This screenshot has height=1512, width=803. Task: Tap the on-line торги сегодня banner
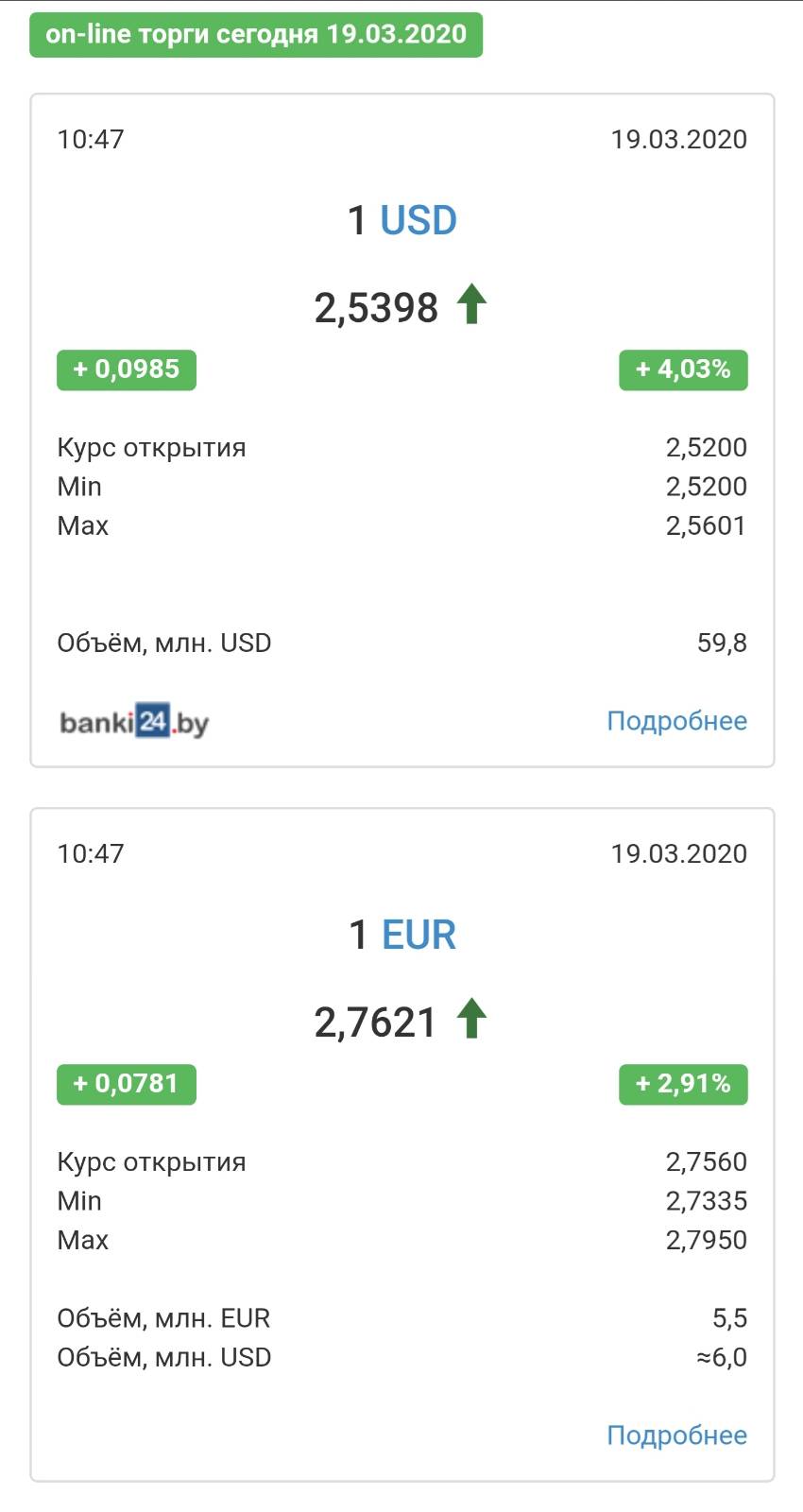256,35
